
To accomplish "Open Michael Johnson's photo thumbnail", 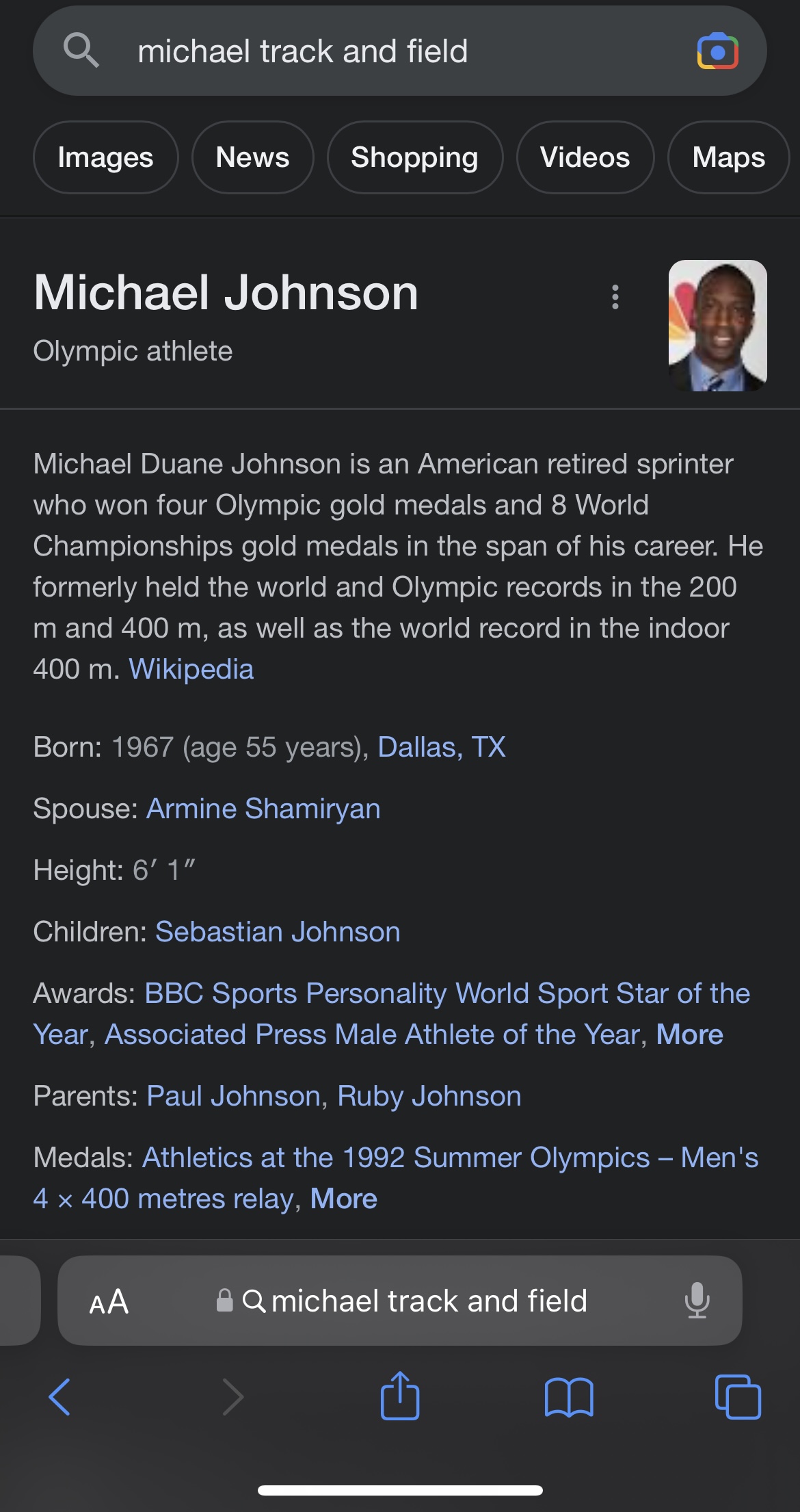I will [x=718, y=326].
